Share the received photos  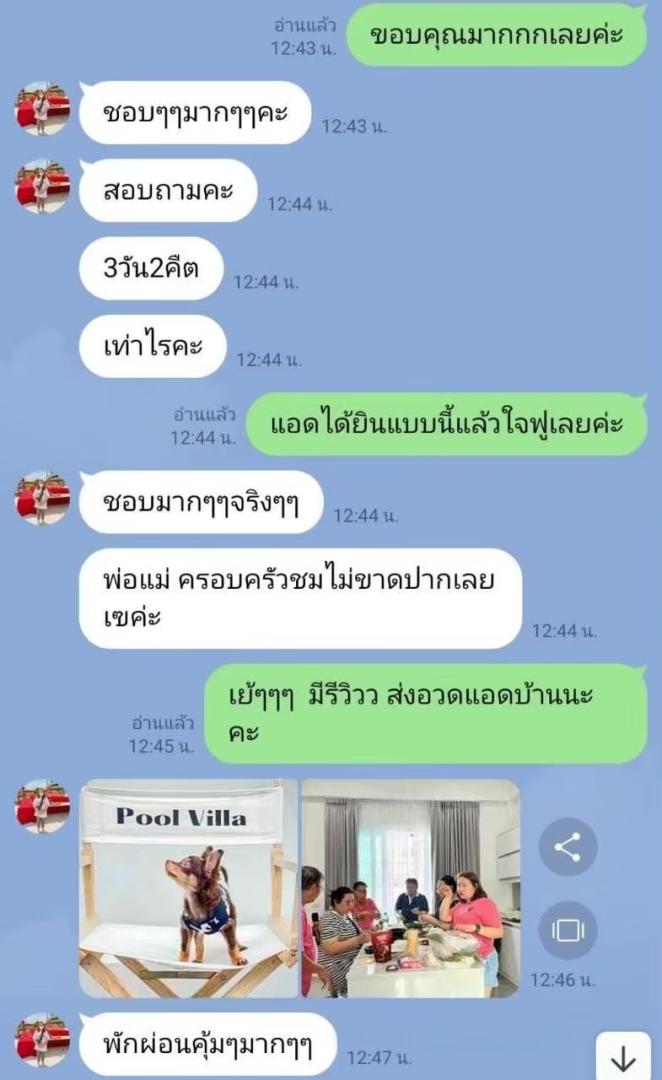point(567,848)
